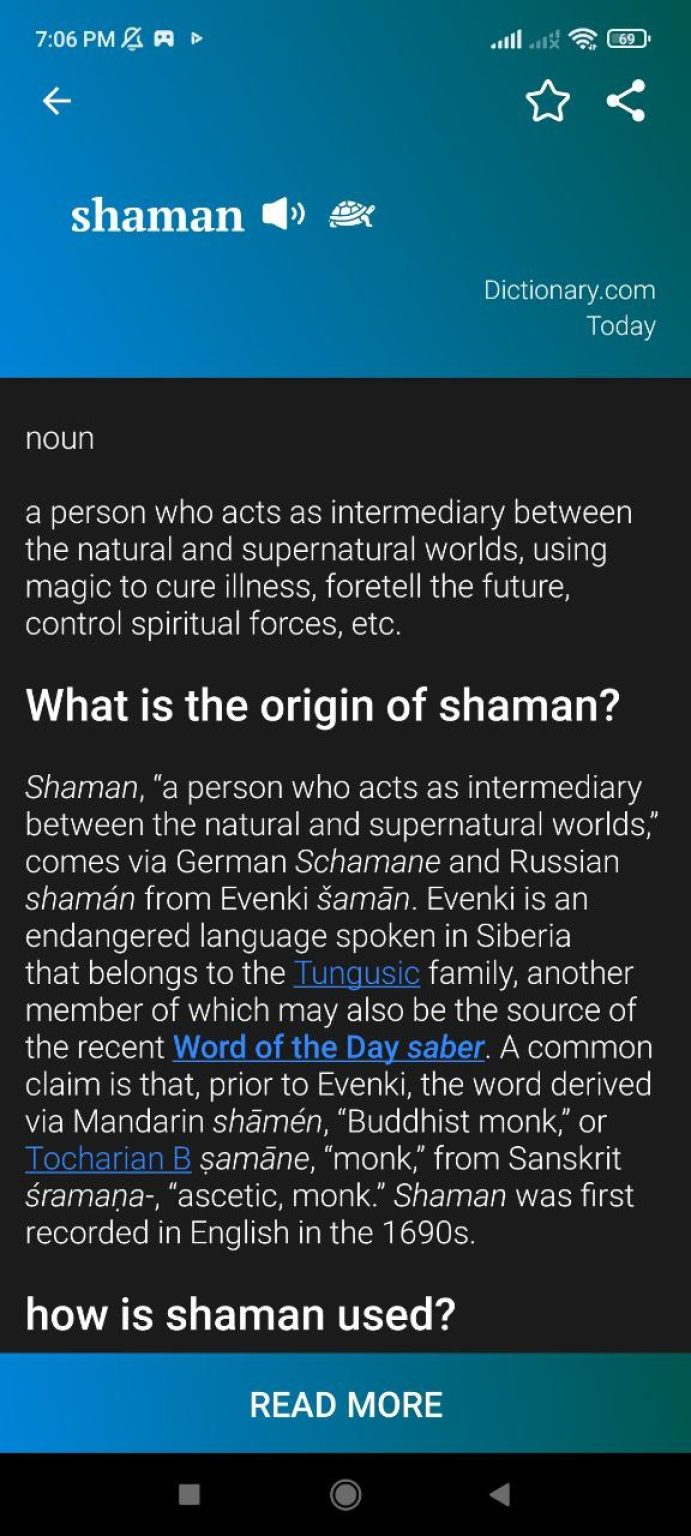Tap the READ MORE button
The image size is (691, 1536).
pyautogui.click(x=345, y=1404)
